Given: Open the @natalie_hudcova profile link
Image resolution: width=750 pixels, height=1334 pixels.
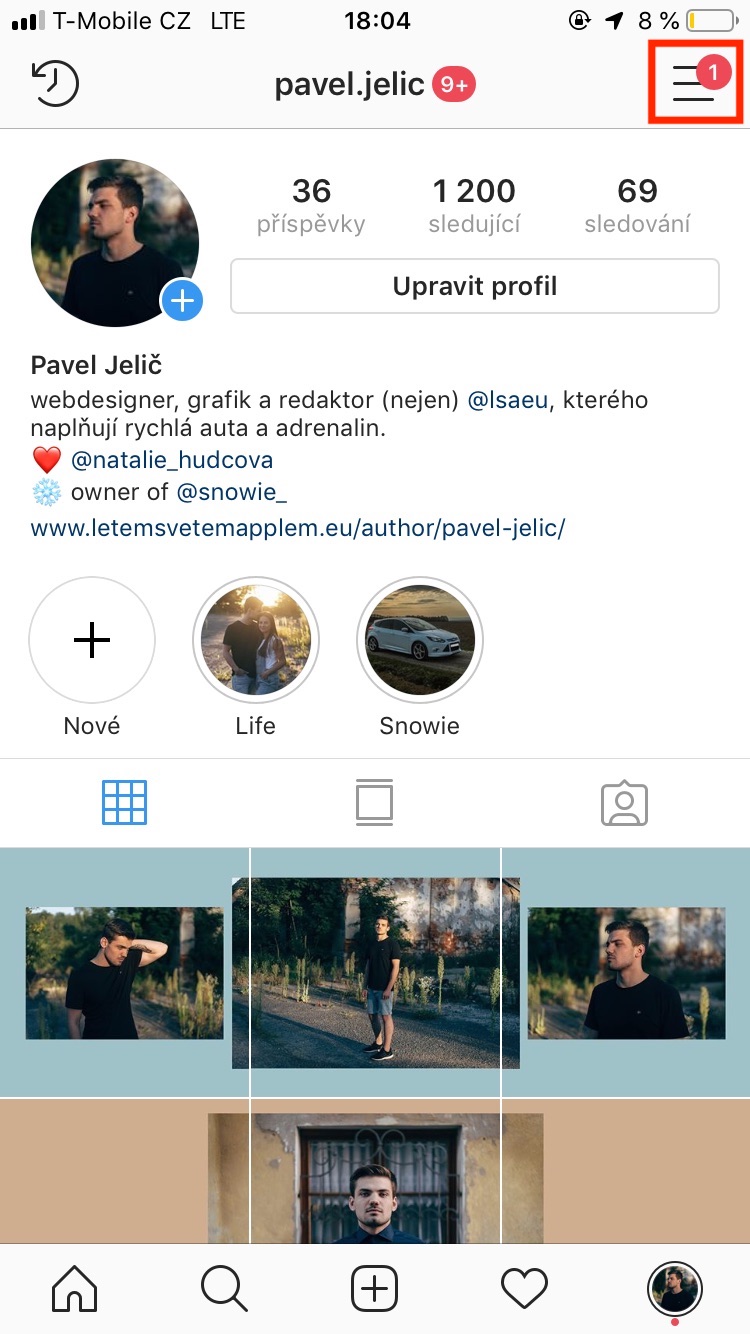Looking at the screenshot, I should click(x=172, y=460).
